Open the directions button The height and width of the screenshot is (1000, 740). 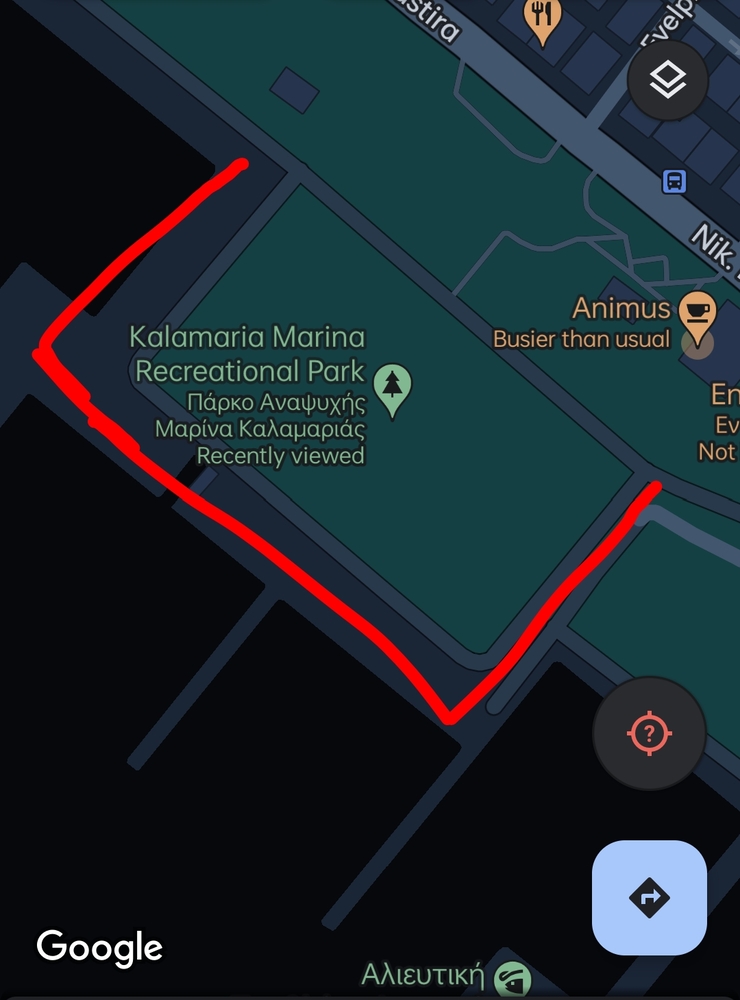[x=649, y=897]
